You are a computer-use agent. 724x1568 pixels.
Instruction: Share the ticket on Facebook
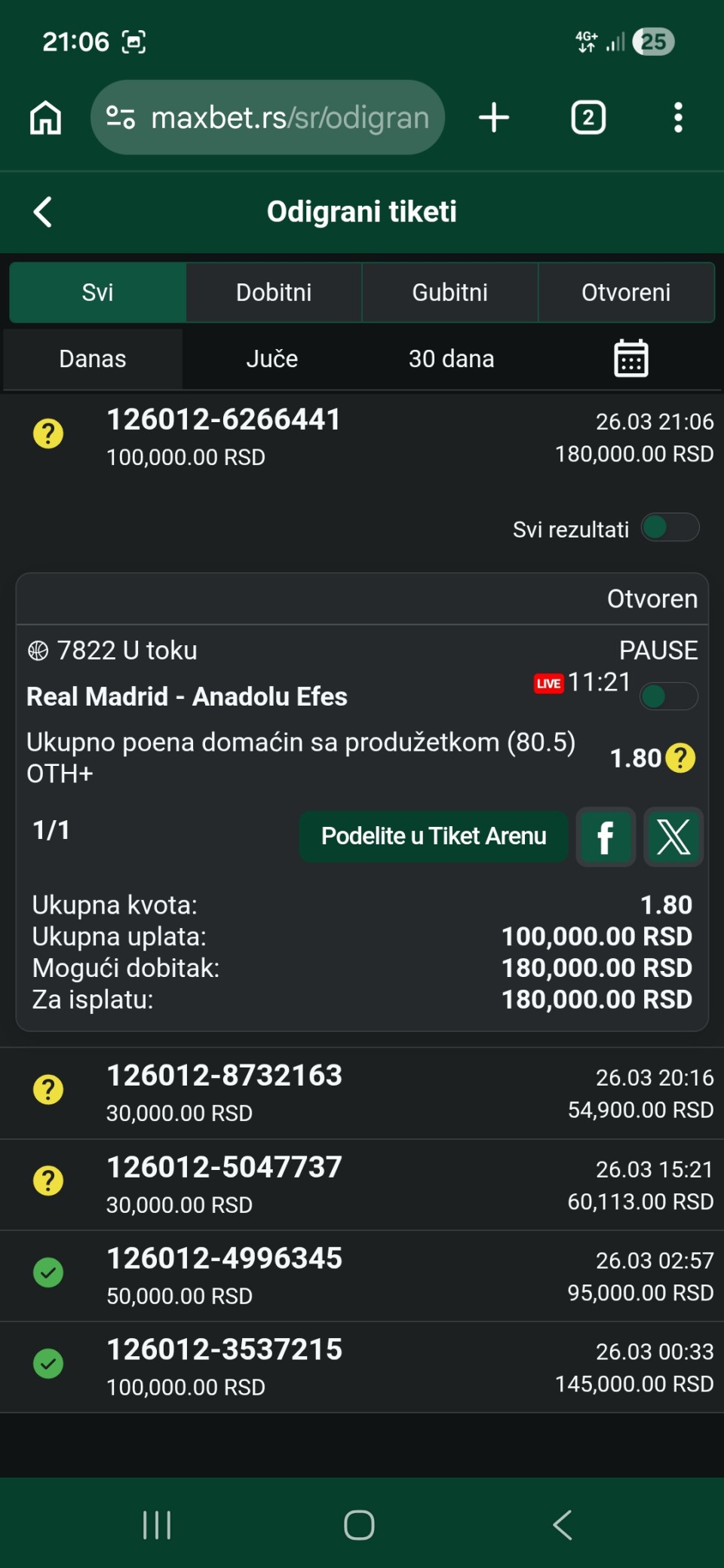click(x=606, y=837)
